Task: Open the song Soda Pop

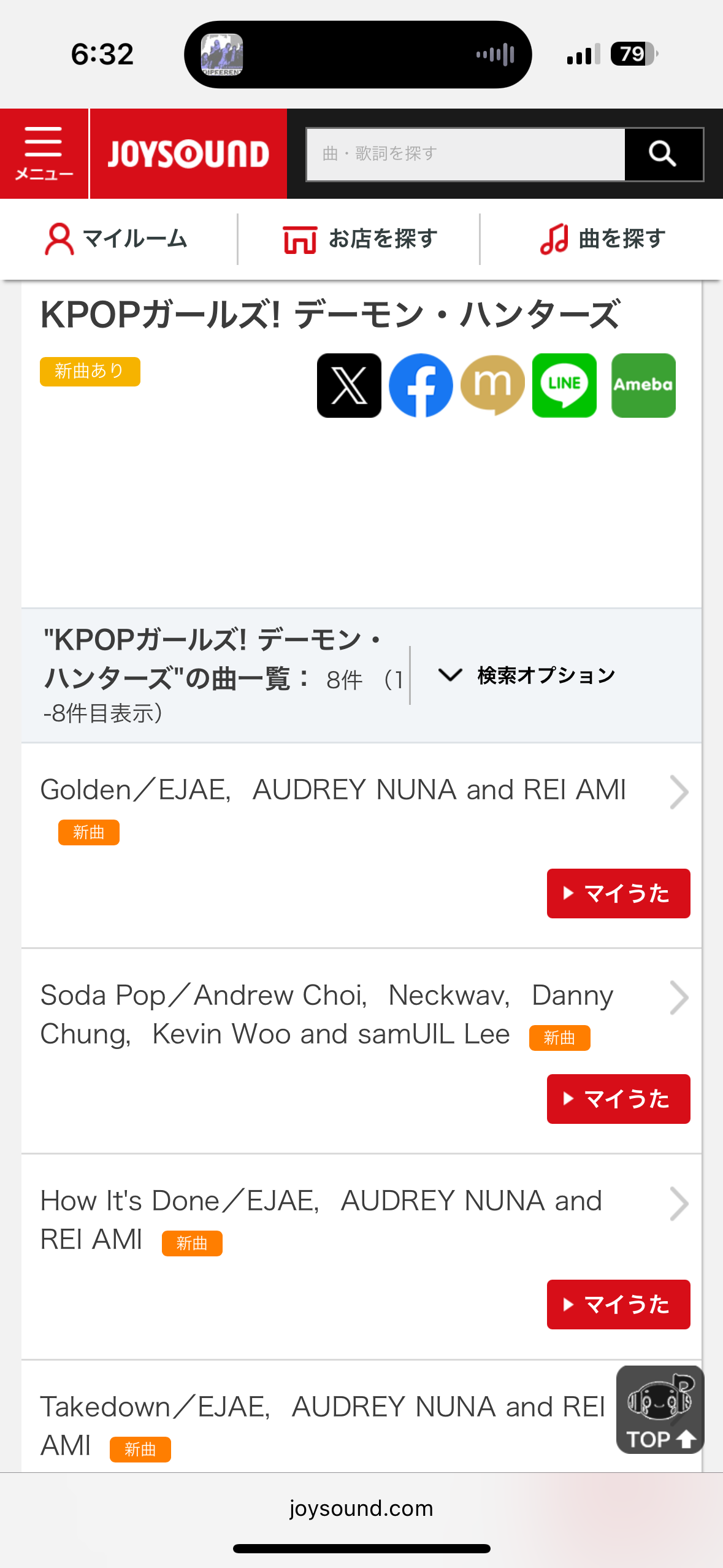Action: click(326, 1013)
